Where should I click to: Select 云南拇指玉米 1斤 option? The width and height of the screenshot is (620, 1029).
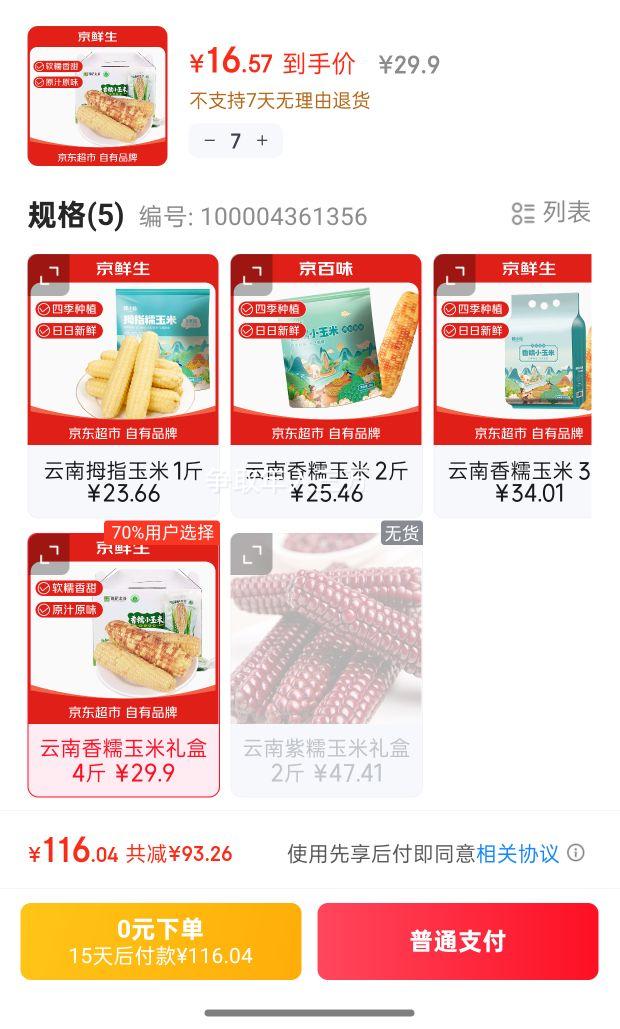[123, 481]
